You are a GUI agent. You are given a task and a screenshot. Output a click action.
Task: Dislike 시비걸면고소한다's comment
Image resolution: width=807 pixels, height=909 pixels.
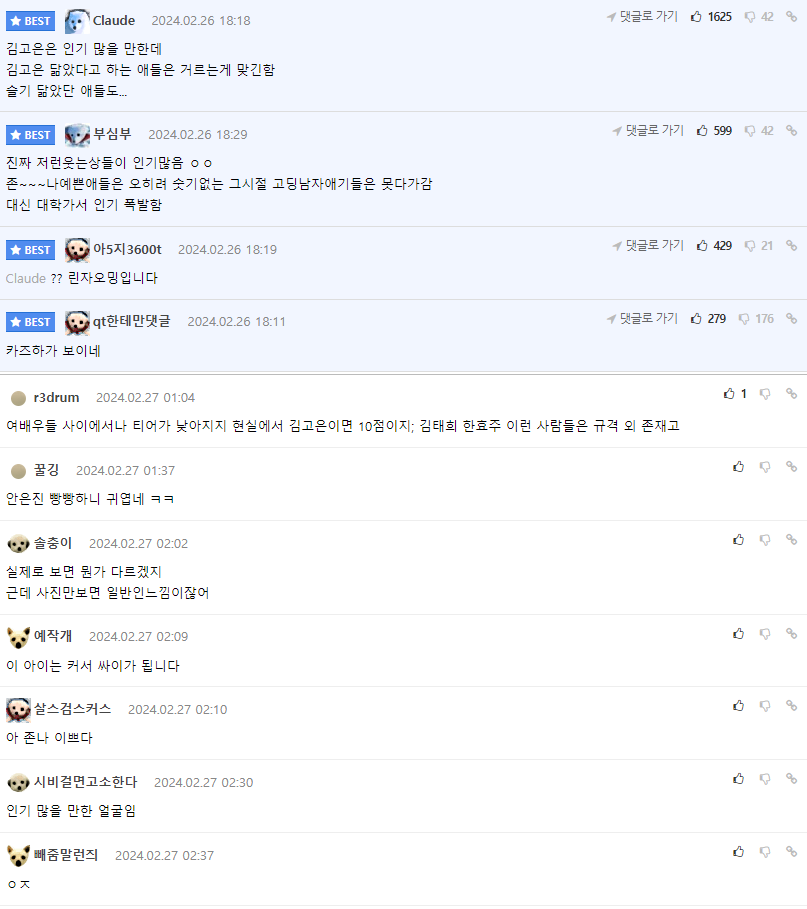pos(764,779)
